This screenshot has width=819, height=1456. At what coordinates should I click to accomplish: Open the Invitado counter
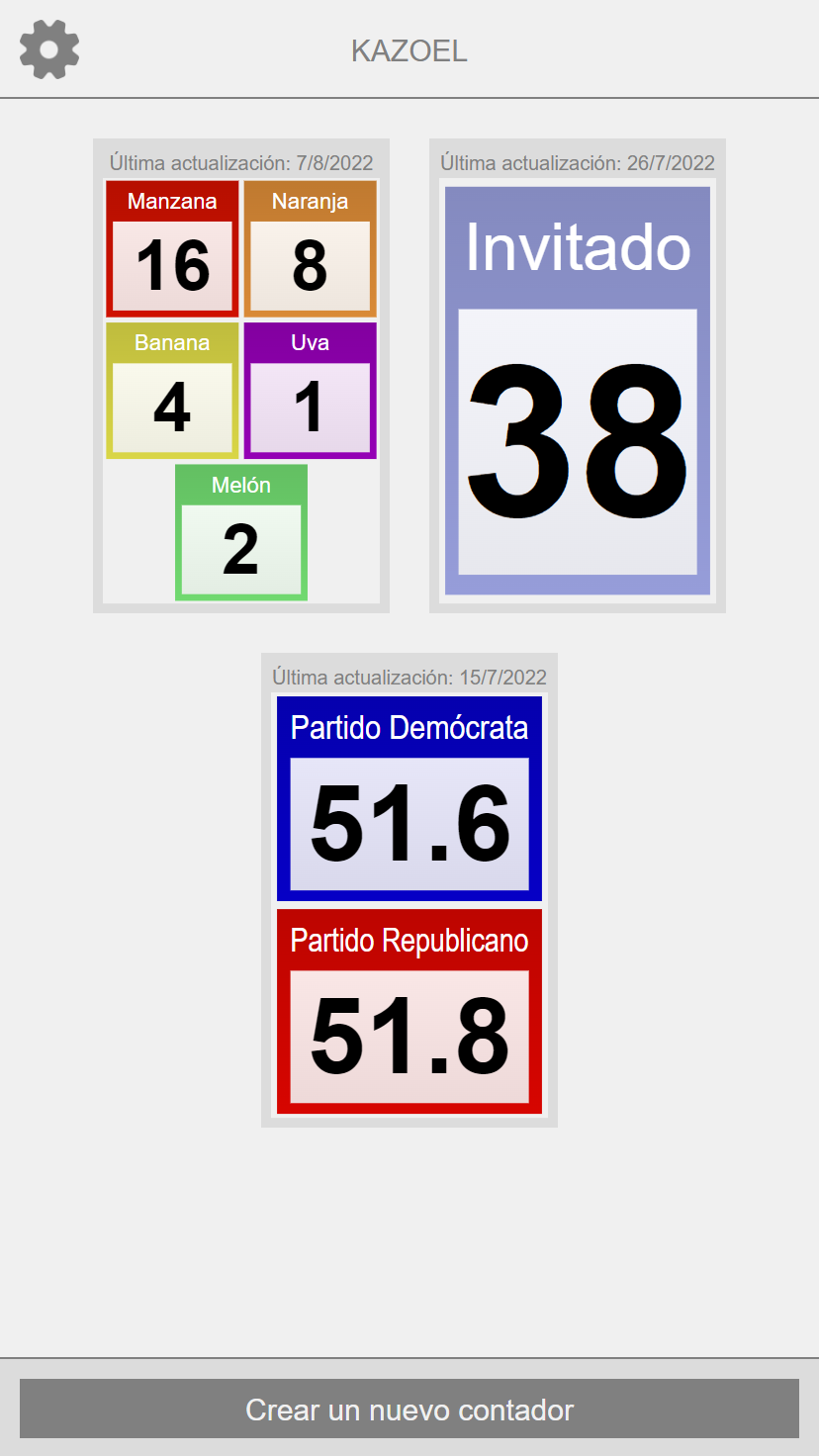(x=578, y=391)
